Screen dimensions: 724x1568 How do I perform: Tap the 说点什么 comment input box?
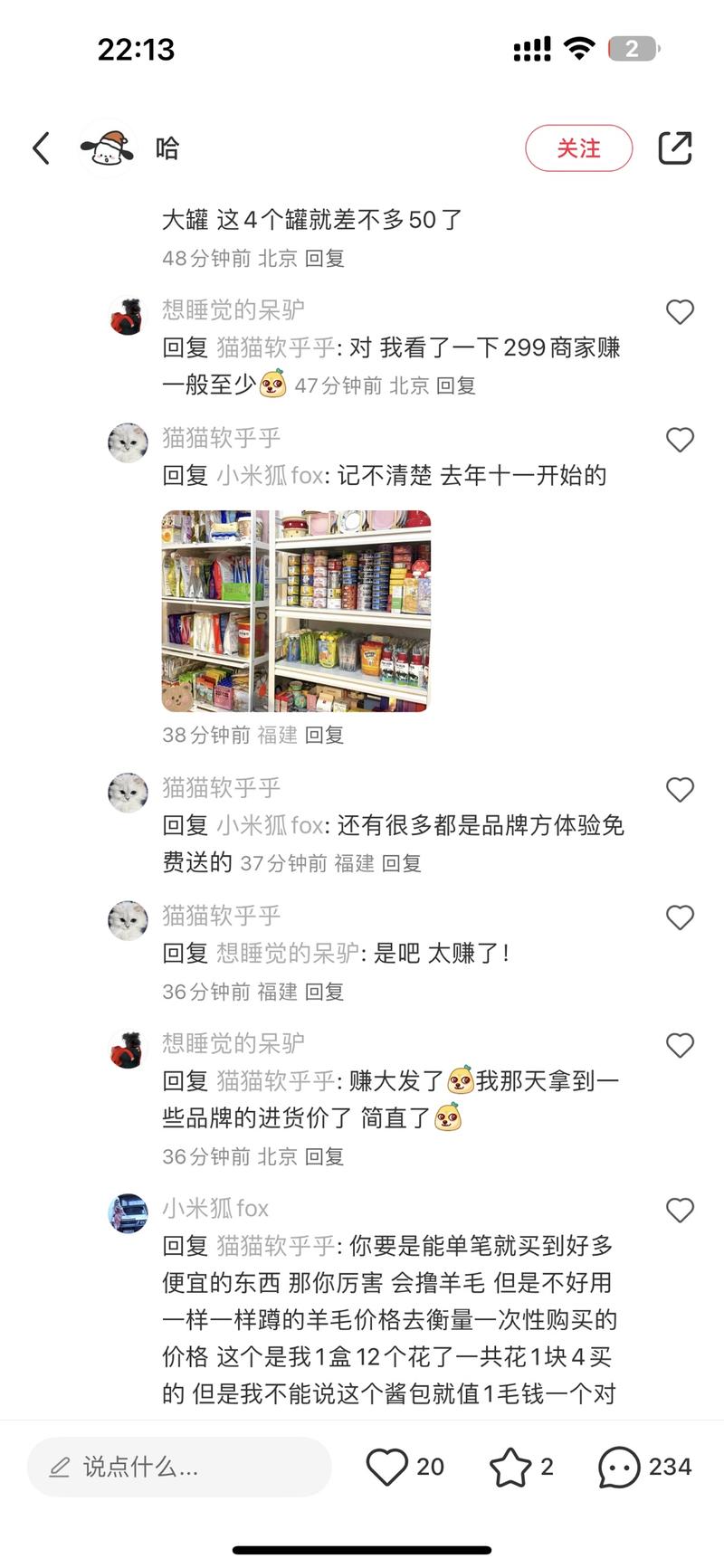(x=179, y=1467)
